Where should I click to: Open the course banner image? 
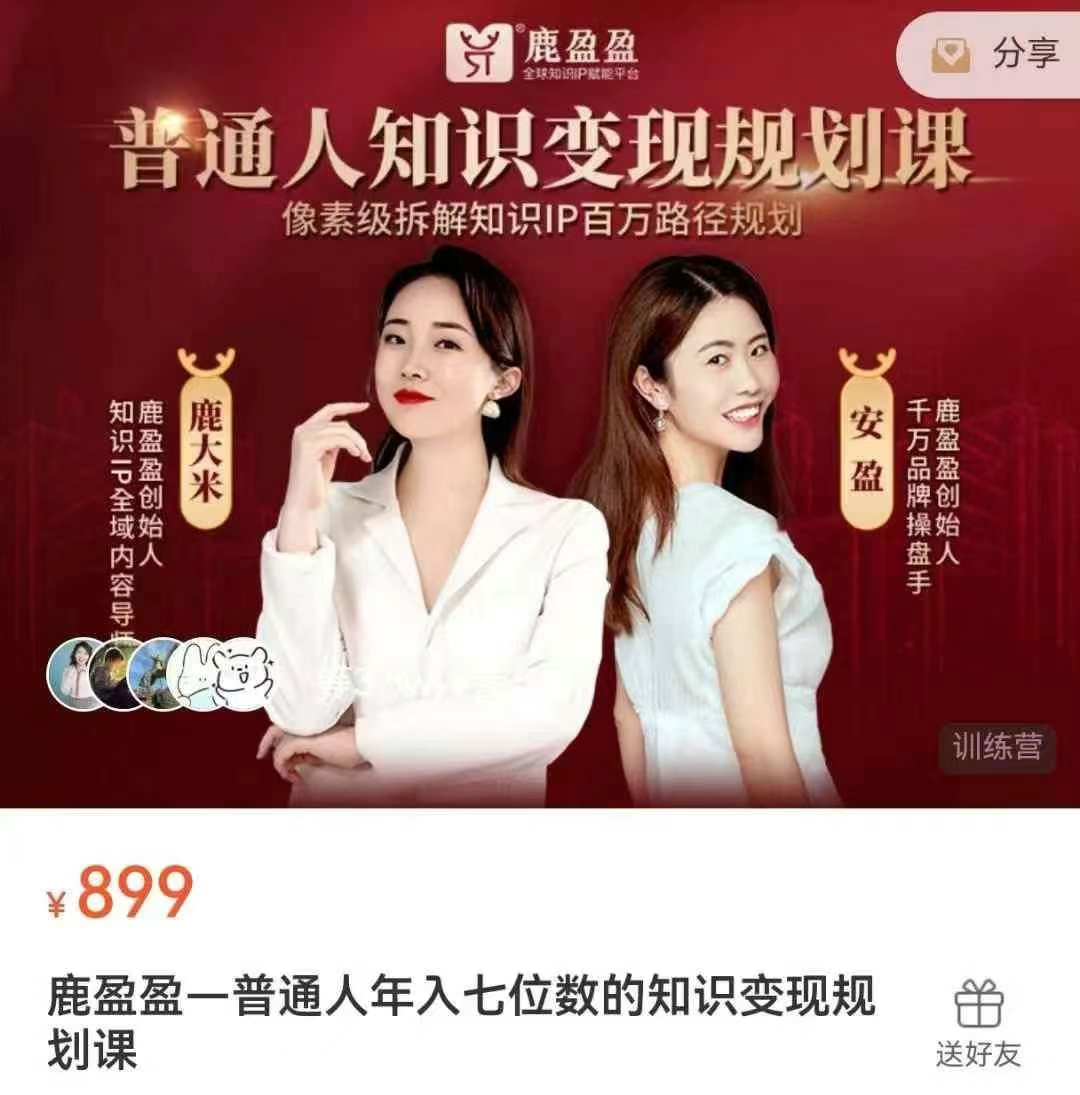point(540,420)
